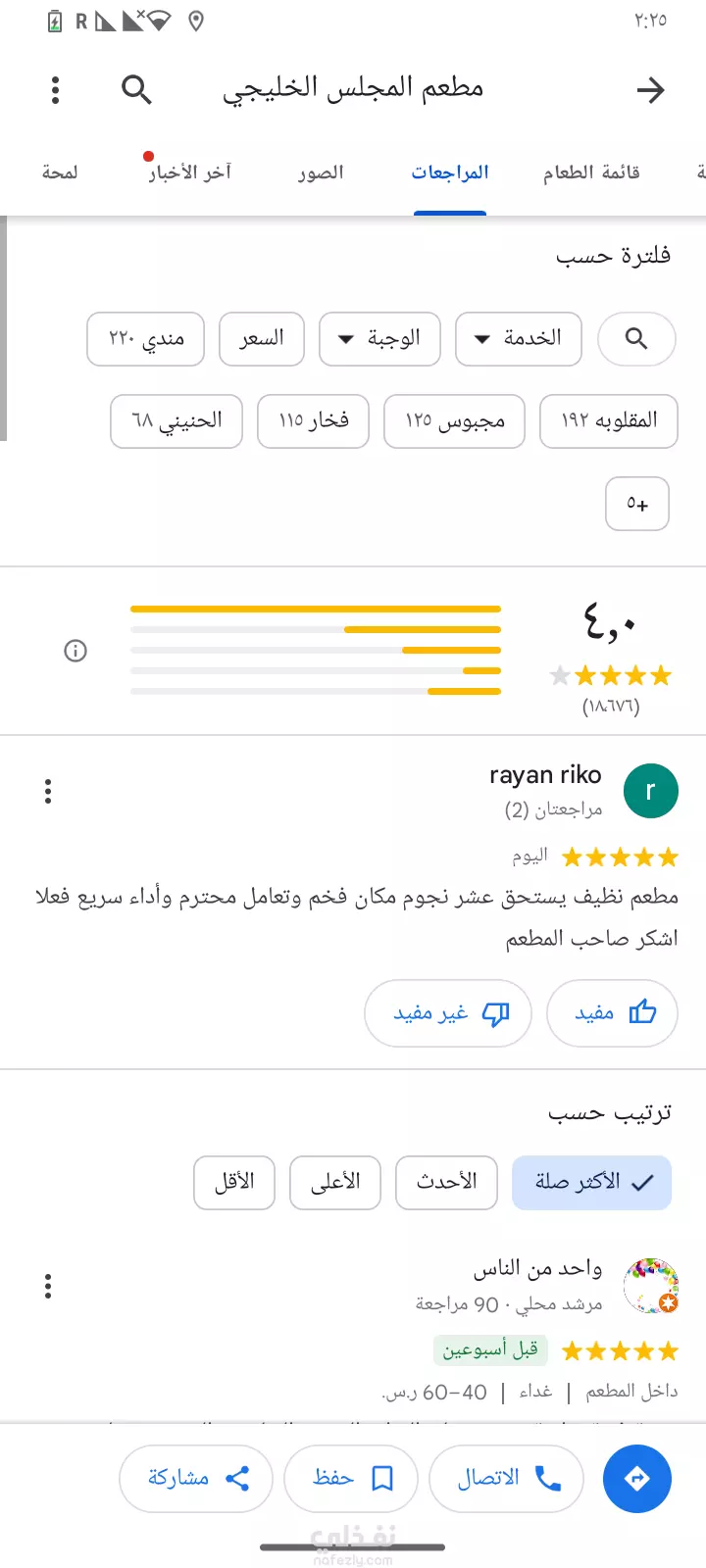Expand the الخدمة filter dropdown
This screenshot has height=1568, width=706.
pyautogui.click(x=519, y=339)
